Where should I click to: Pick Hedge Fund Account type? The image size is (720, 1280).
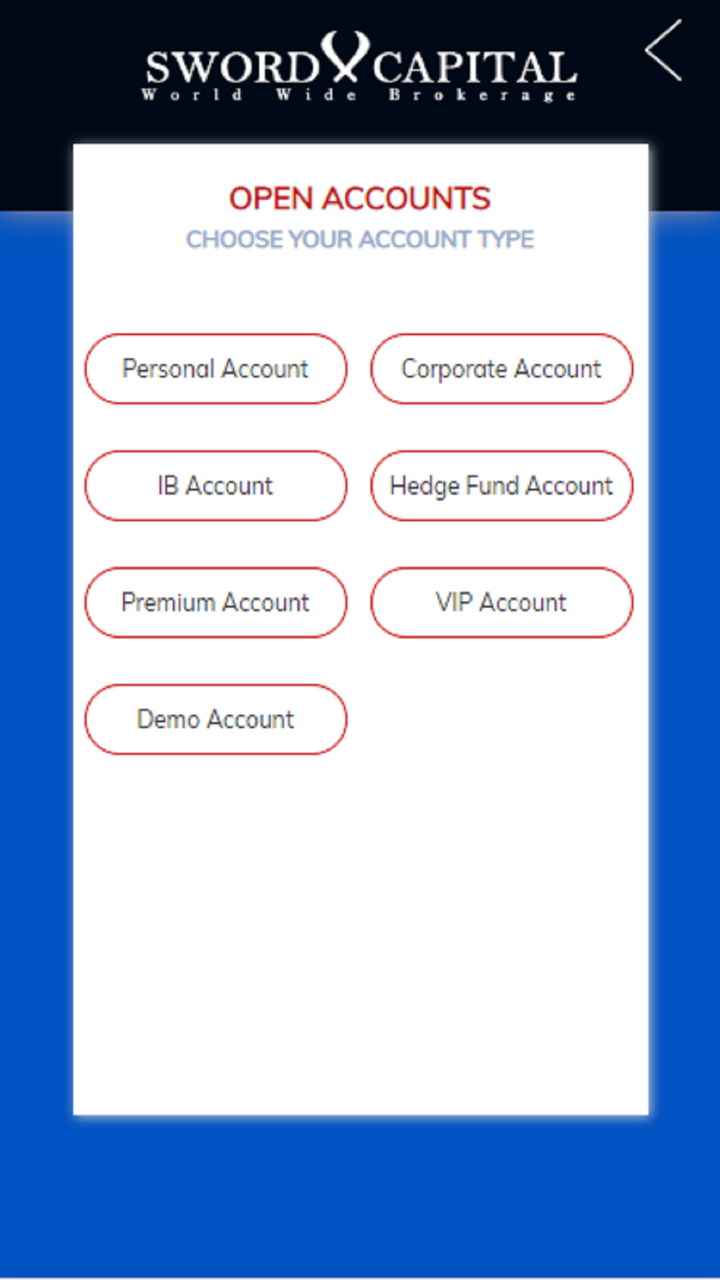click(502, 486)
